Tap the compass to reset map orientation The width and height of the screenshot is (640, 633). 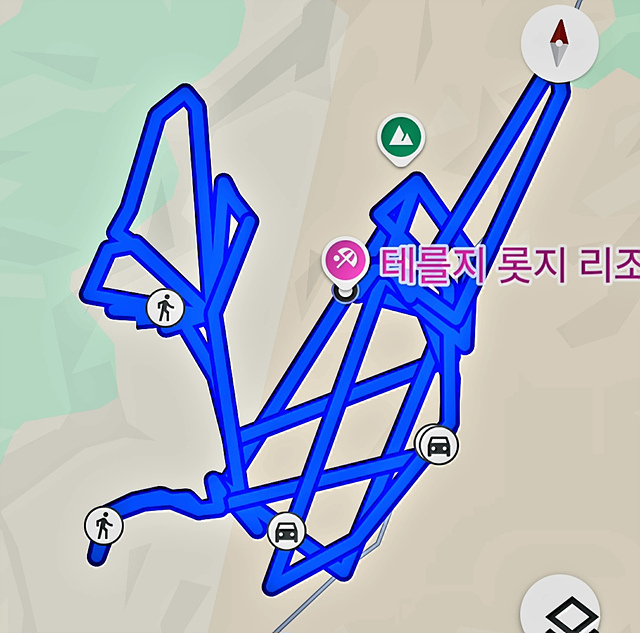click(x=559, y=44)
